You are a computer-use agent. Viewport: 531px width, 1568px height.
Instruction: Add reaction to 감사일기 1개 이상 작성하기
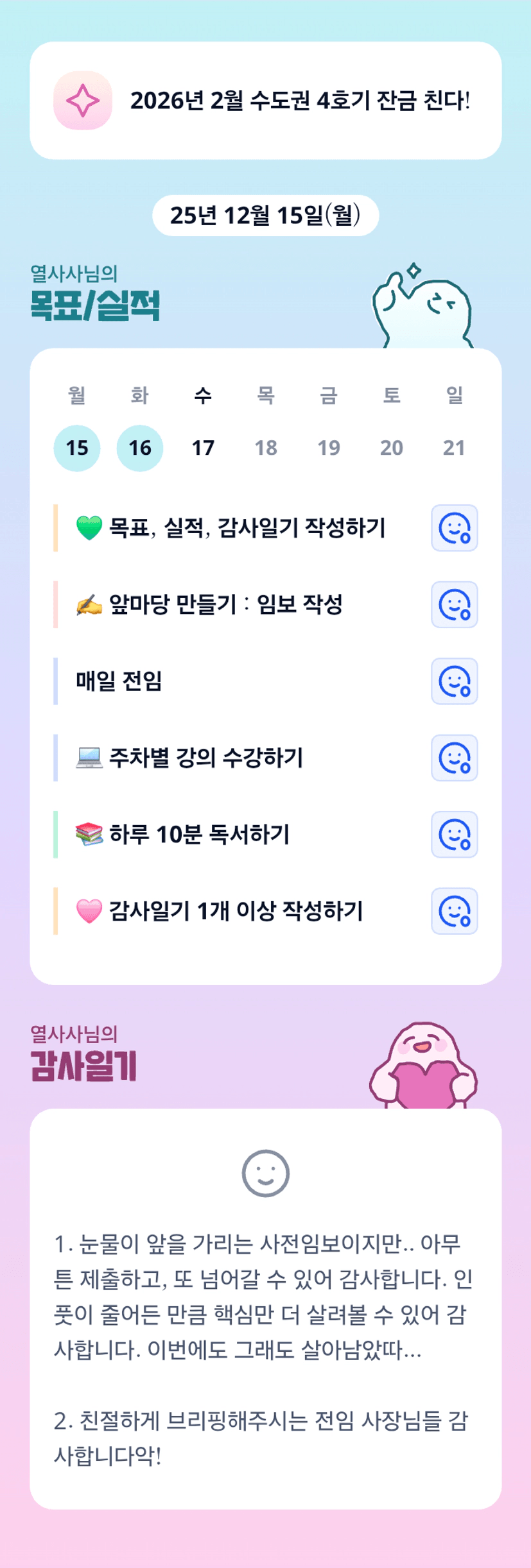pyautogui.click(x=455, y=911)
